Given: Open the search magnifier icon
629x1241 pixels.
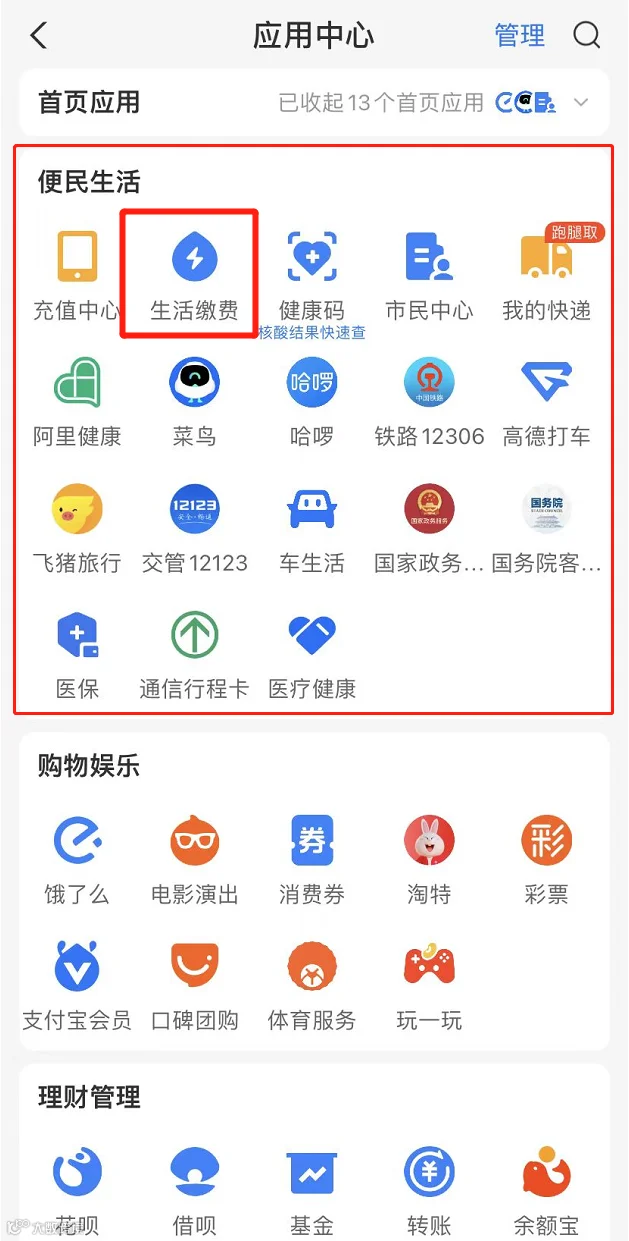Looking at the screenshot, I should click(x=587, y=36).
